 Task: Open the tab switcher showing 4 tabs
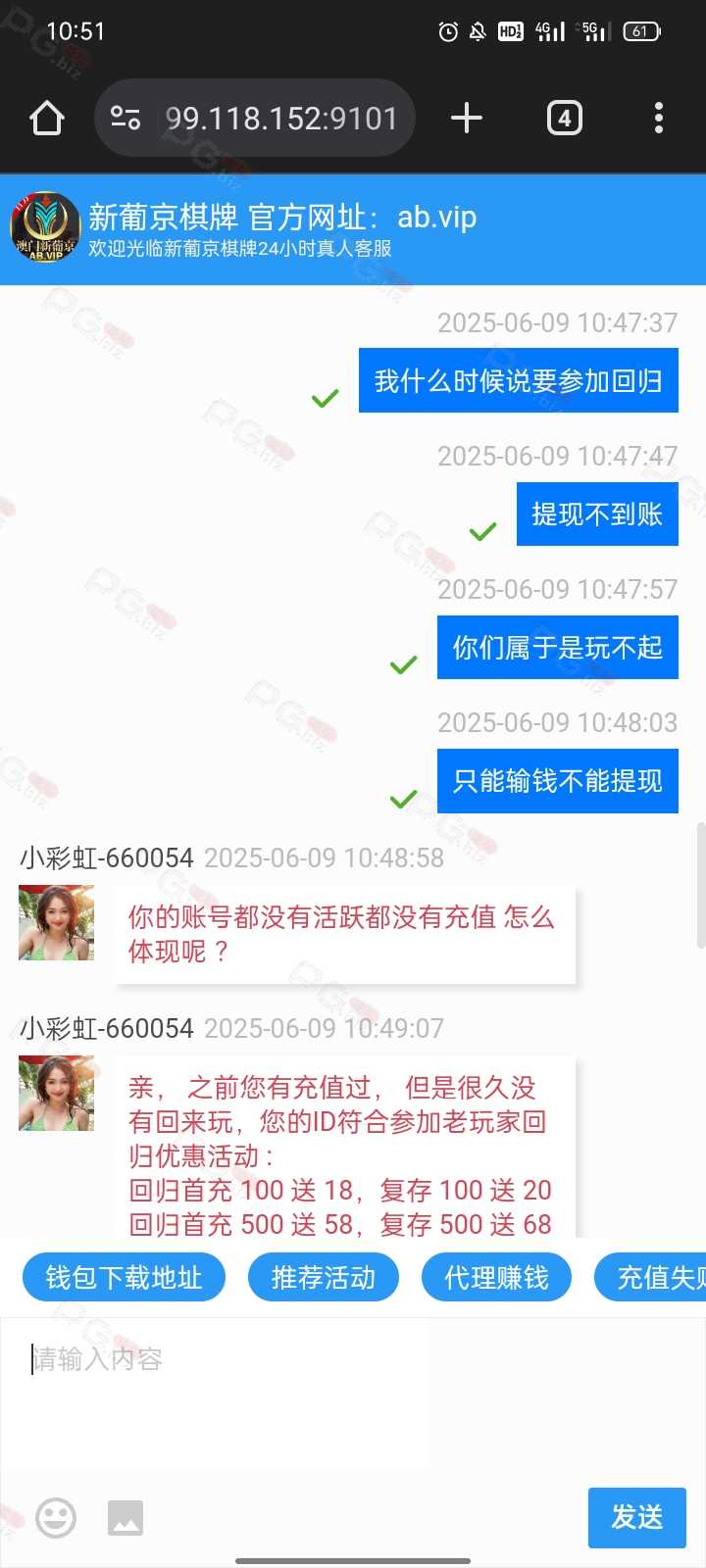(x=564, y=119)
